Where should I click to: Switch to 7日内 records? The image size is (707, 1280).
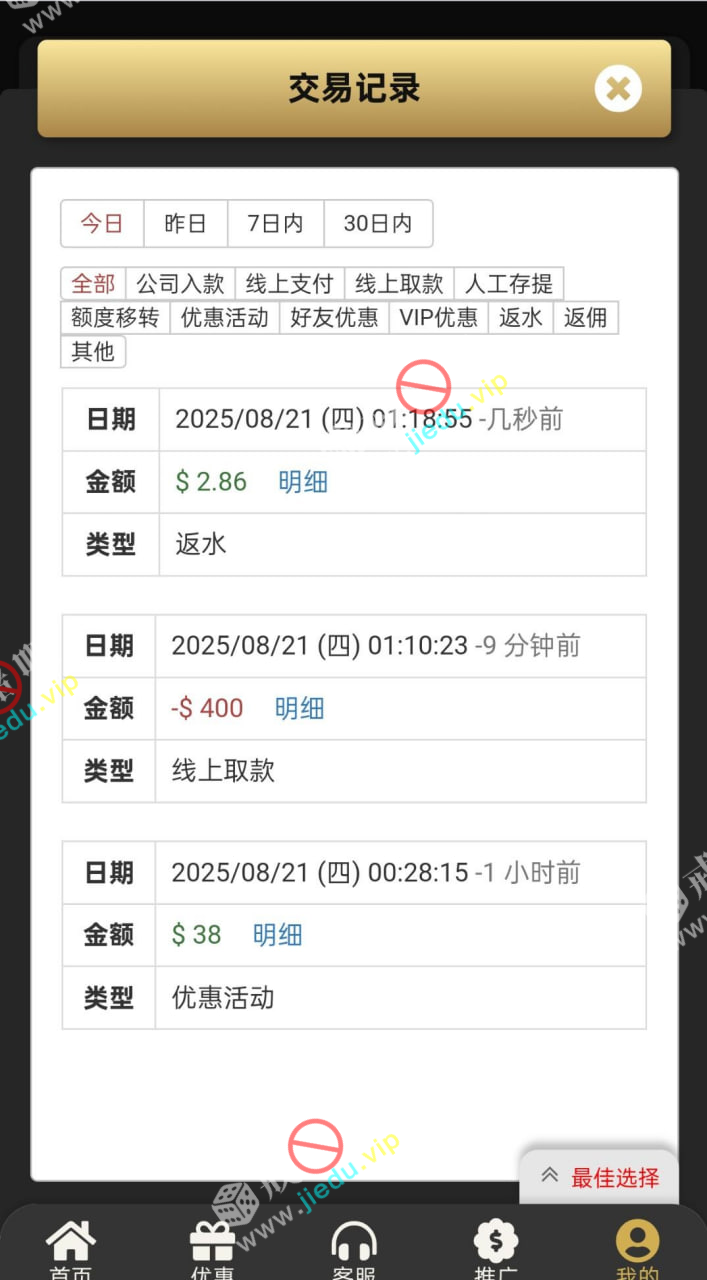(x=275, y=223)
